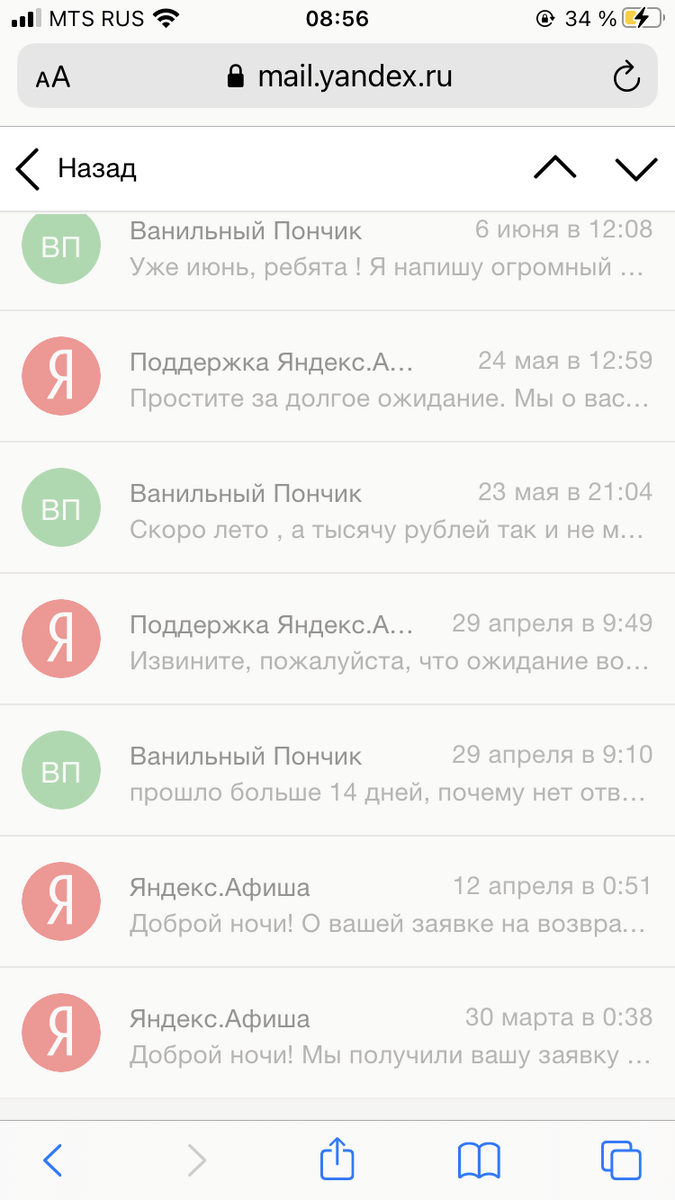The width and height of the screenshot is (675, 1200).
Task: Open Ванильный Пончик email from 29 апреля 9:10
Action: (x=337, y=770)
